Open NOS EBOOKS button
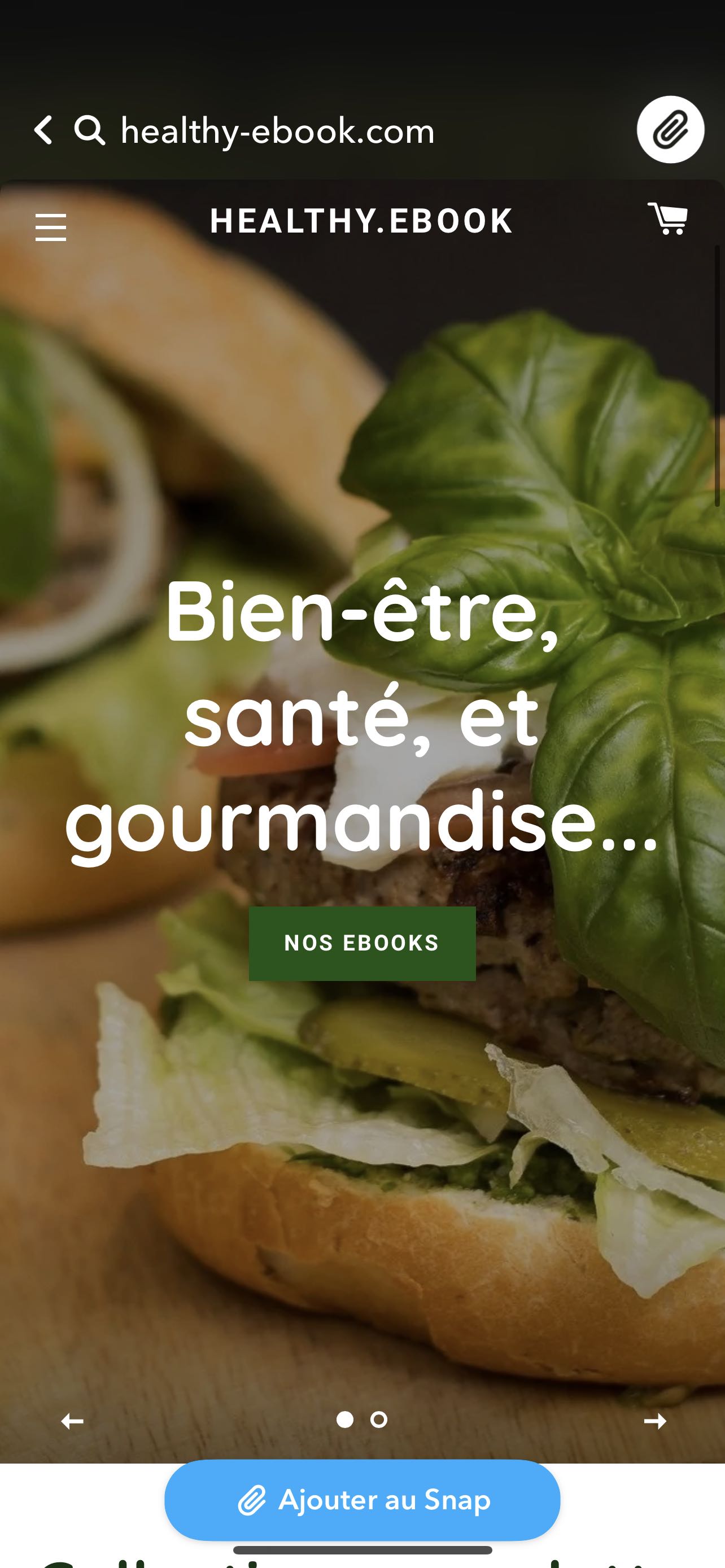 click(362, 944)
